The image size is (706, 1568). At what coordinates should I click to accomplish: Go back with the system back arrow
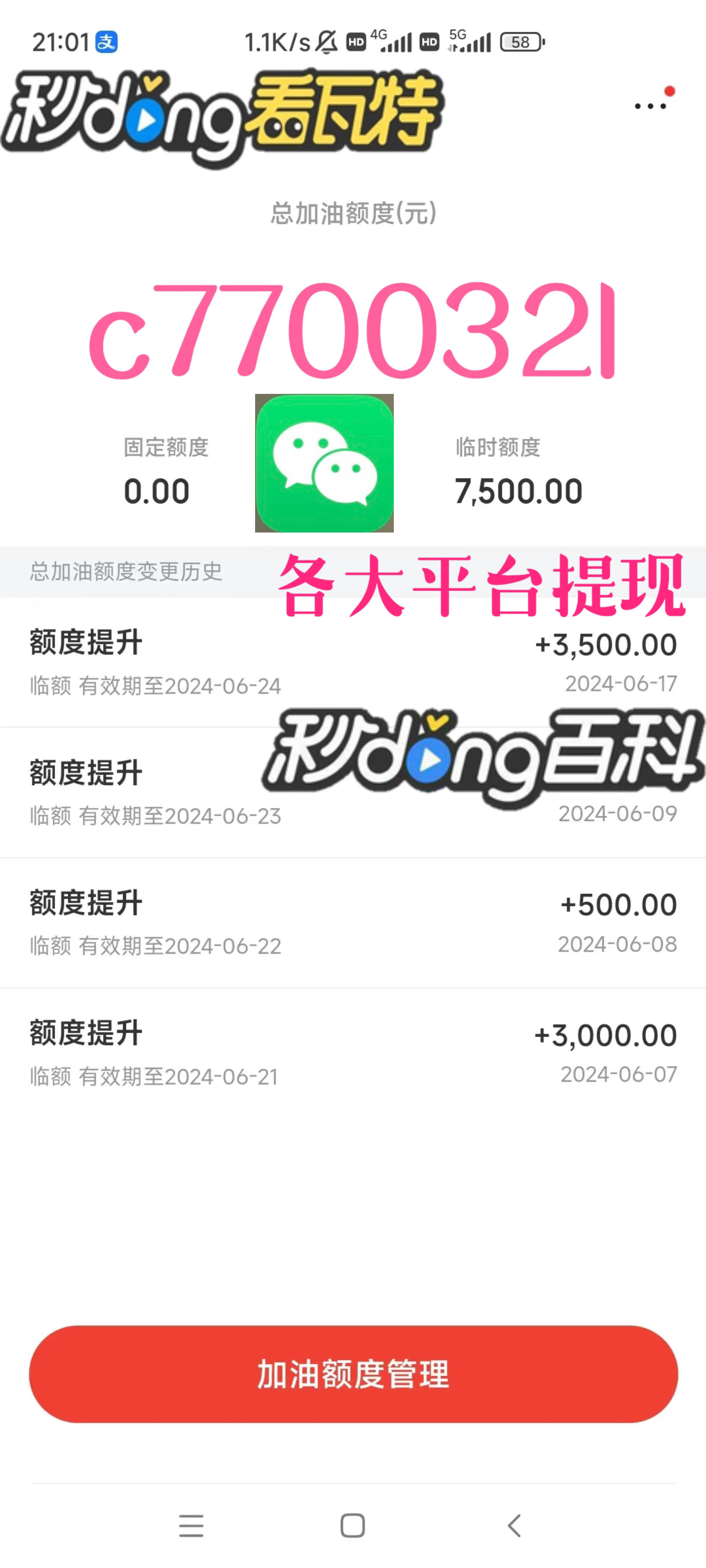tap(514, 1526)
